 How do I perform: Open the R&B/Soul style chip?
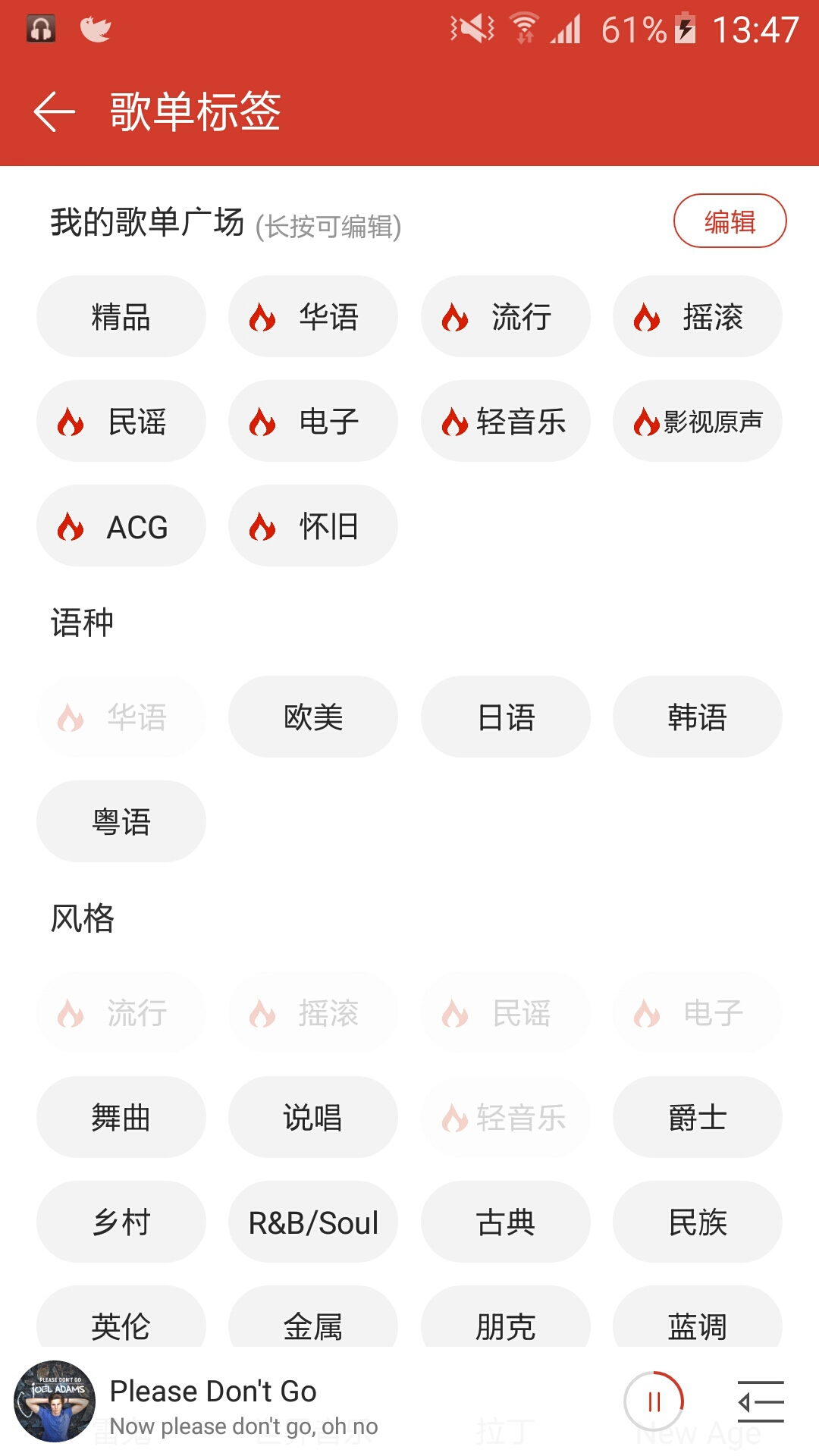[x=313, y=1222]
